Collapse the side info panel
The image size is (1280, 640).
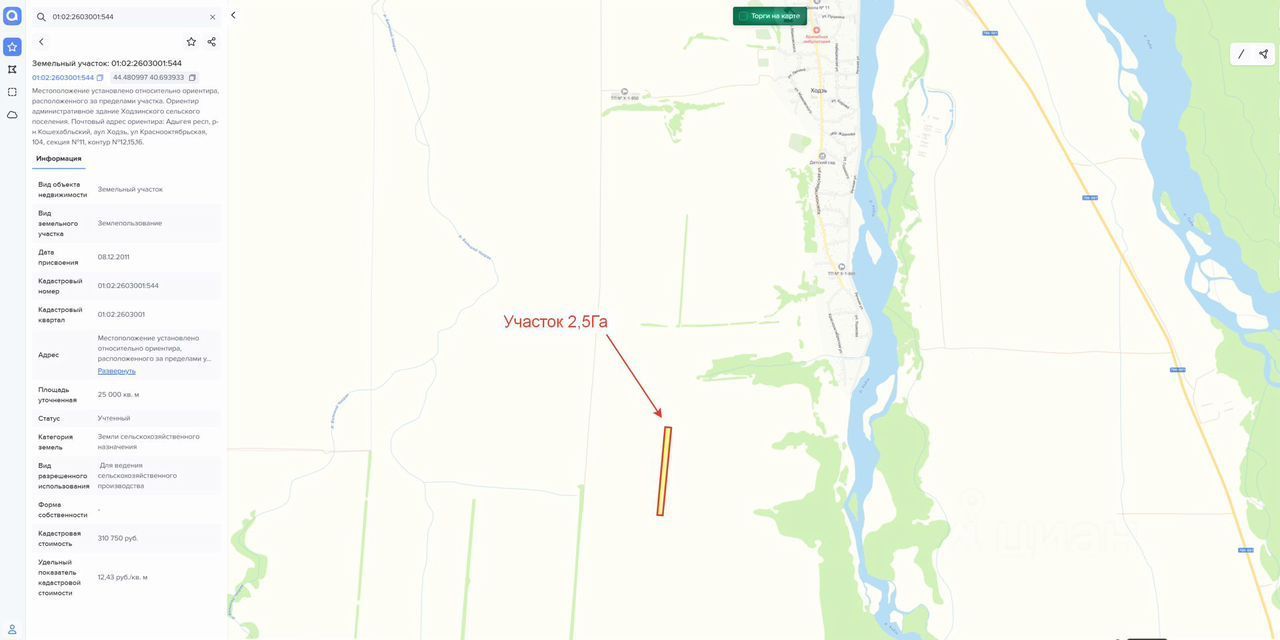[233, 15]
